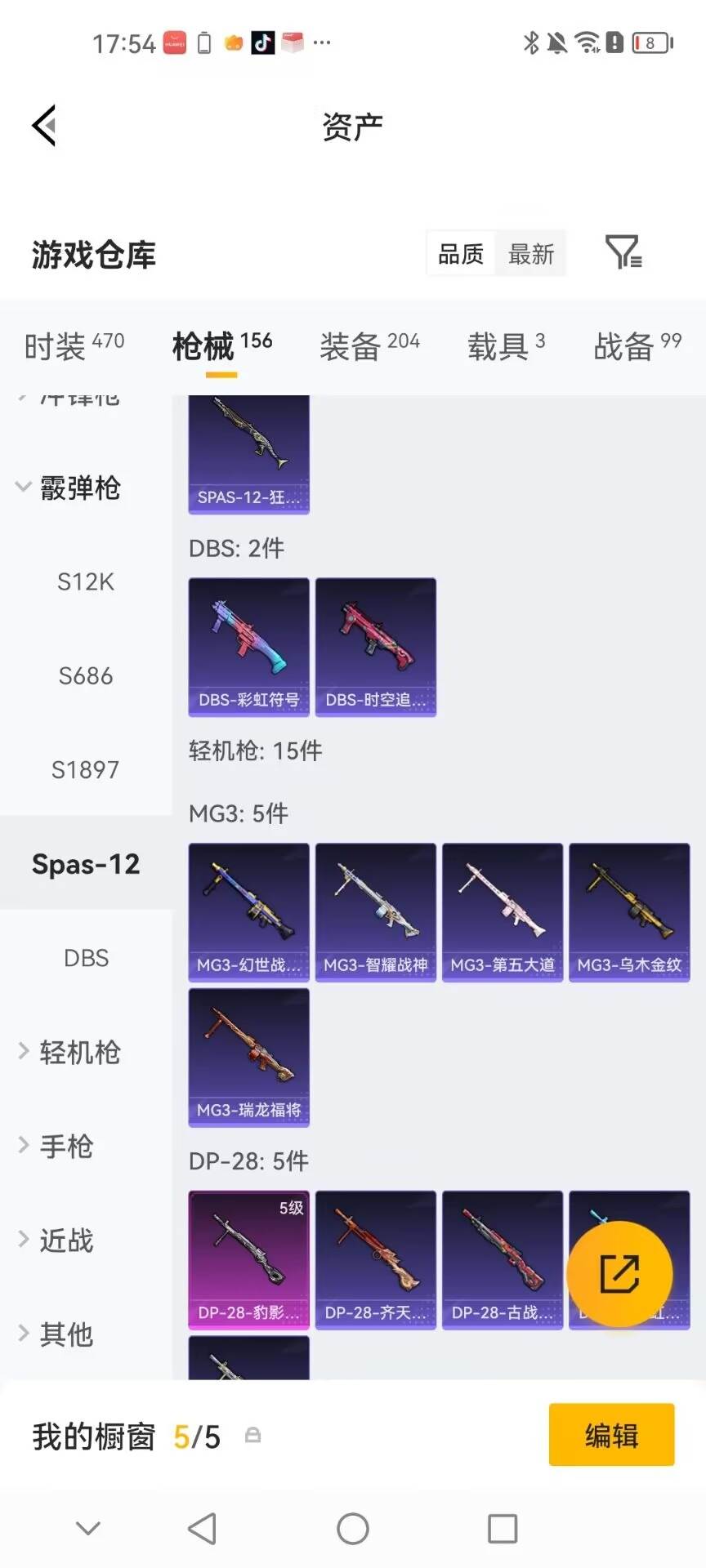The height and width of the screenshot is (1568, 706).
Task: Switch to the 时装 tab
Action: coord(74,346)
